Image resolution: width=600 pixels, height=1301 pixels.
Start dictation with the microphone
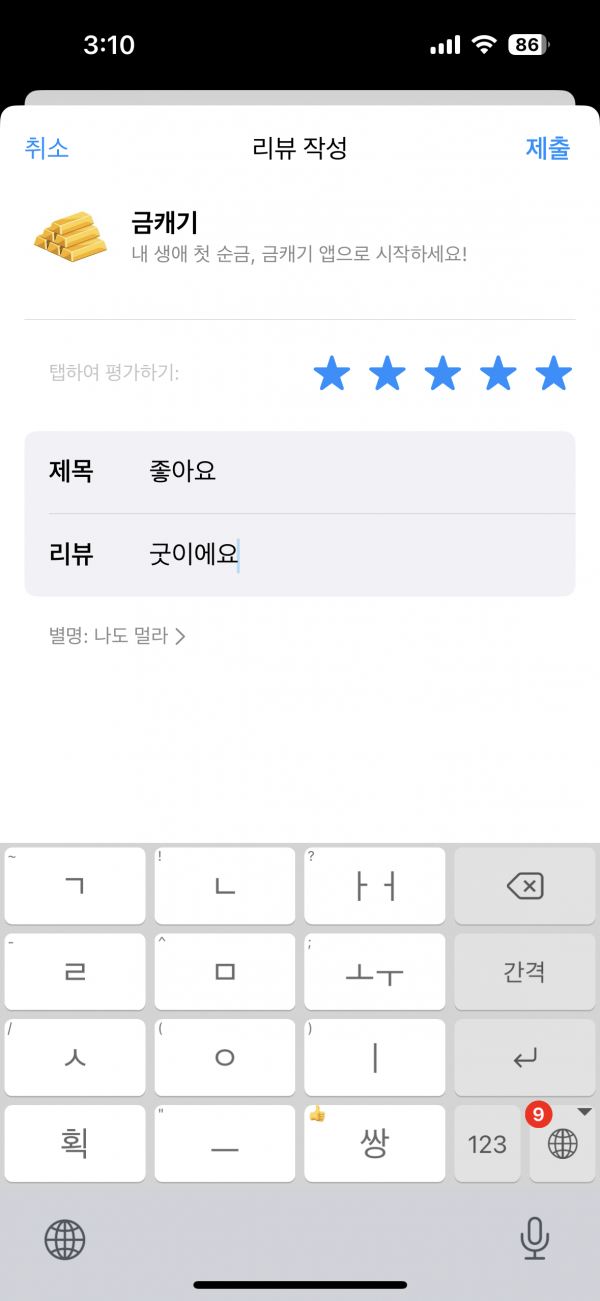pos(534,1240)
